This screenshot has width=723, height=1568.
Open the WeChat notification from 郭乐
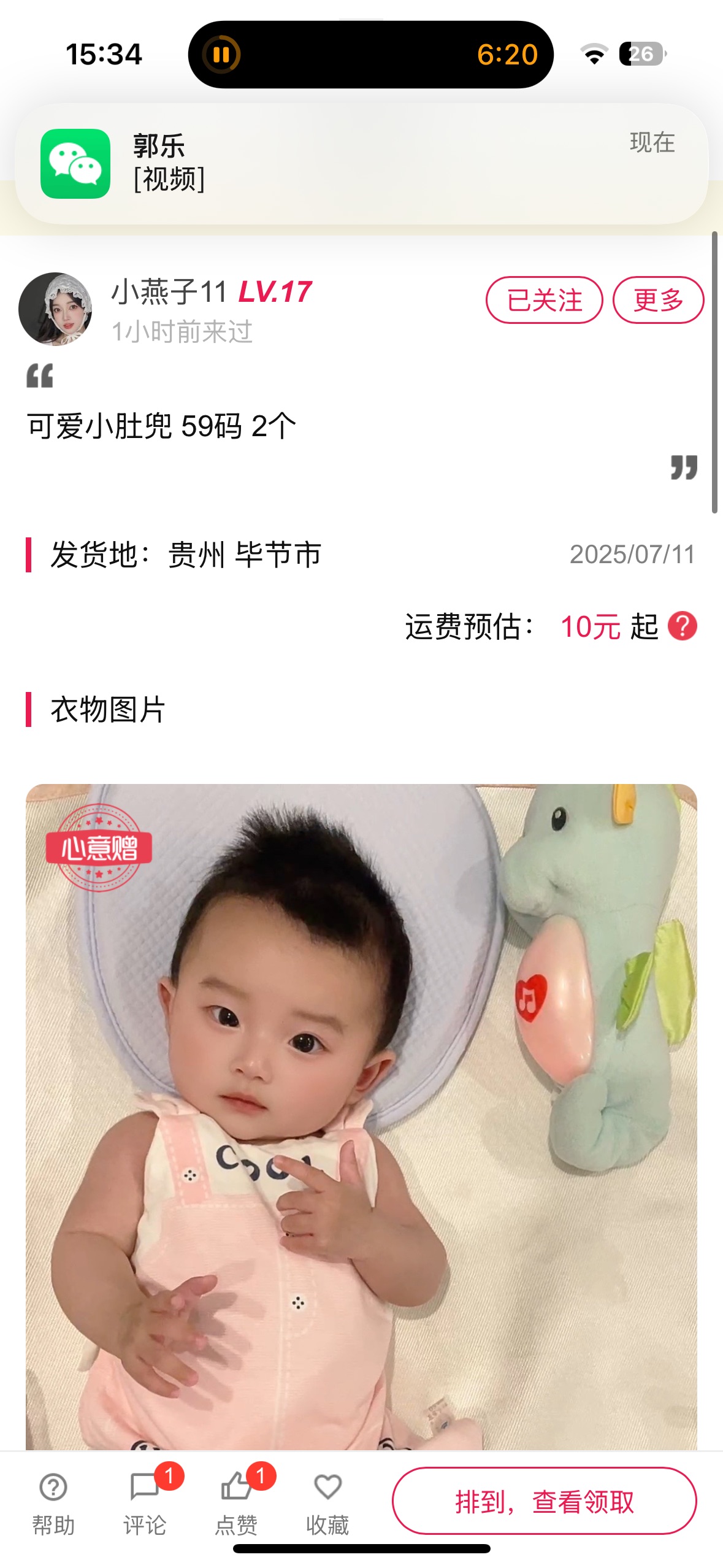[x=361, y=163]
